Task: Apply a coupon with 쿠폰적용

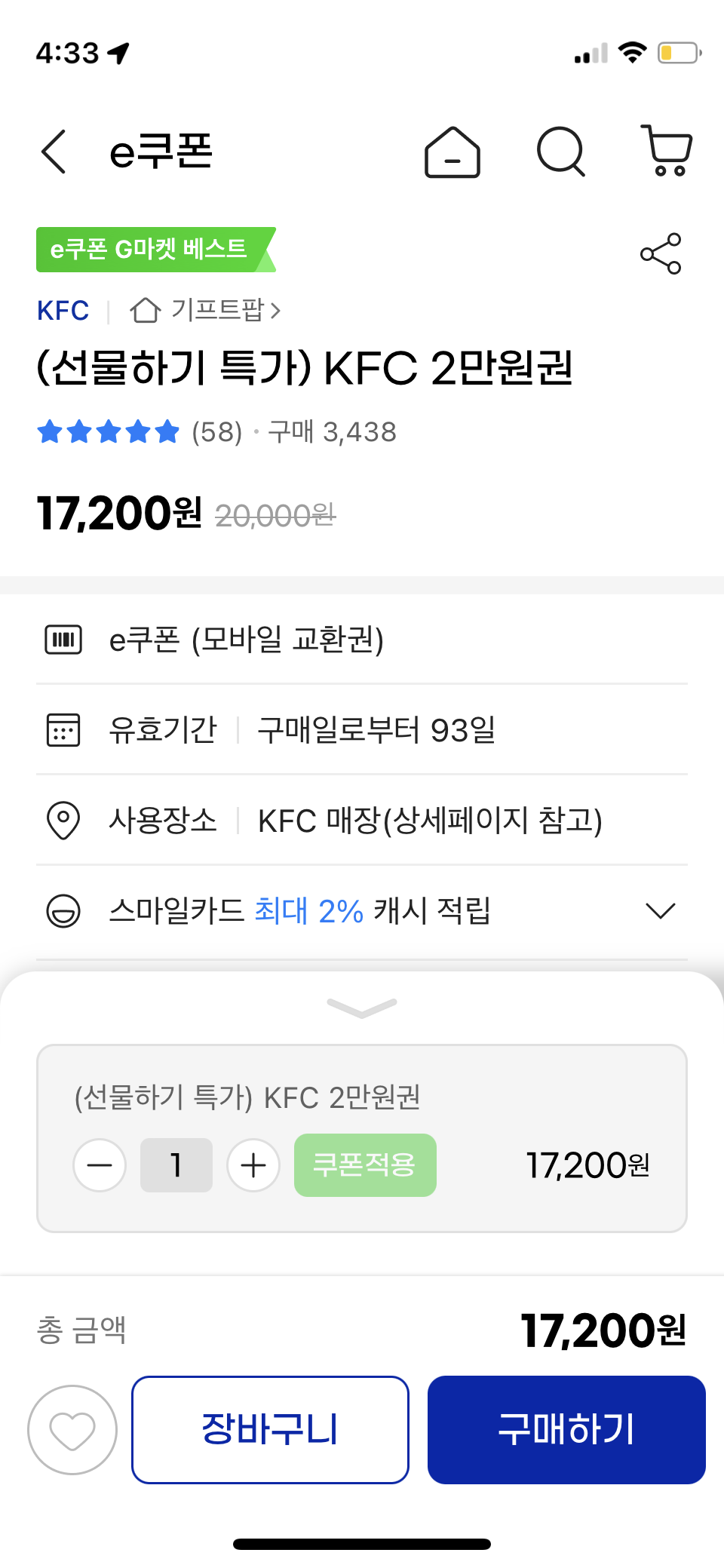Action: pos(365,1165)
